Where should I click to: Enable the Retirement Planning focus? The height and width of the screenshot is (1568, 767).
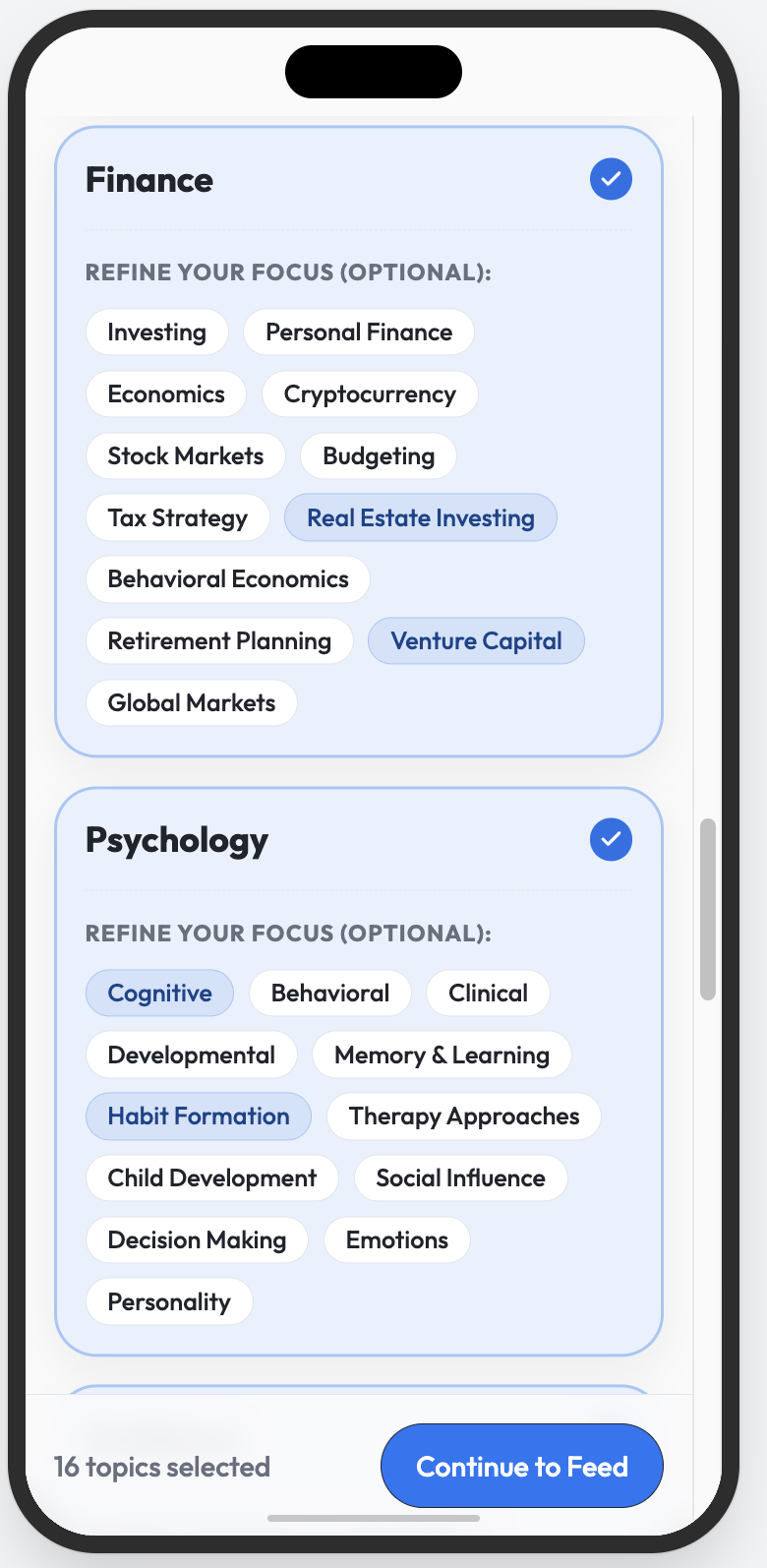click(x=218, y=640)
